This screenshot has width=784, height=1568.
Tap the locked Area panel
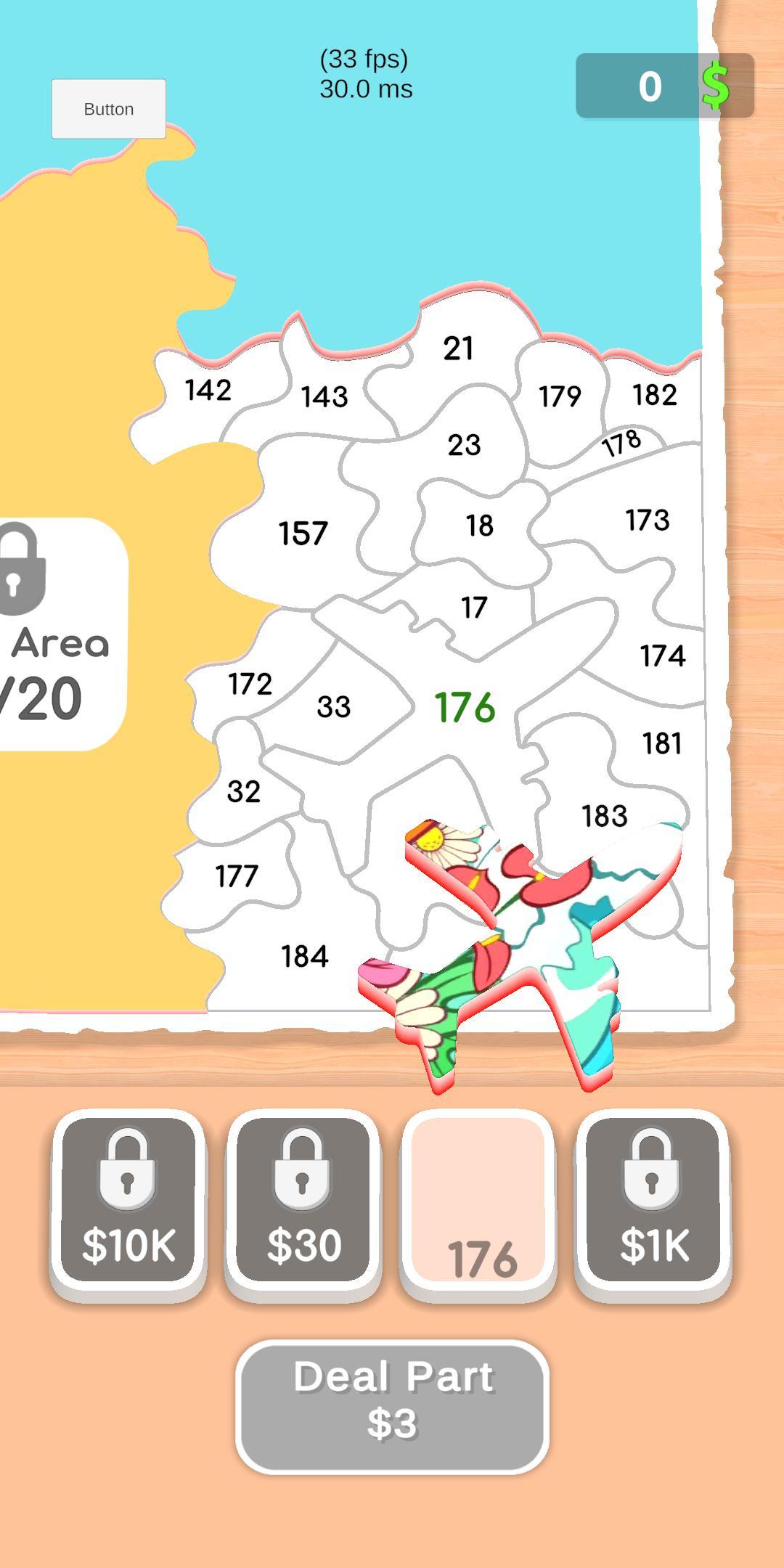pyautogui.click(x=58, y=633)
